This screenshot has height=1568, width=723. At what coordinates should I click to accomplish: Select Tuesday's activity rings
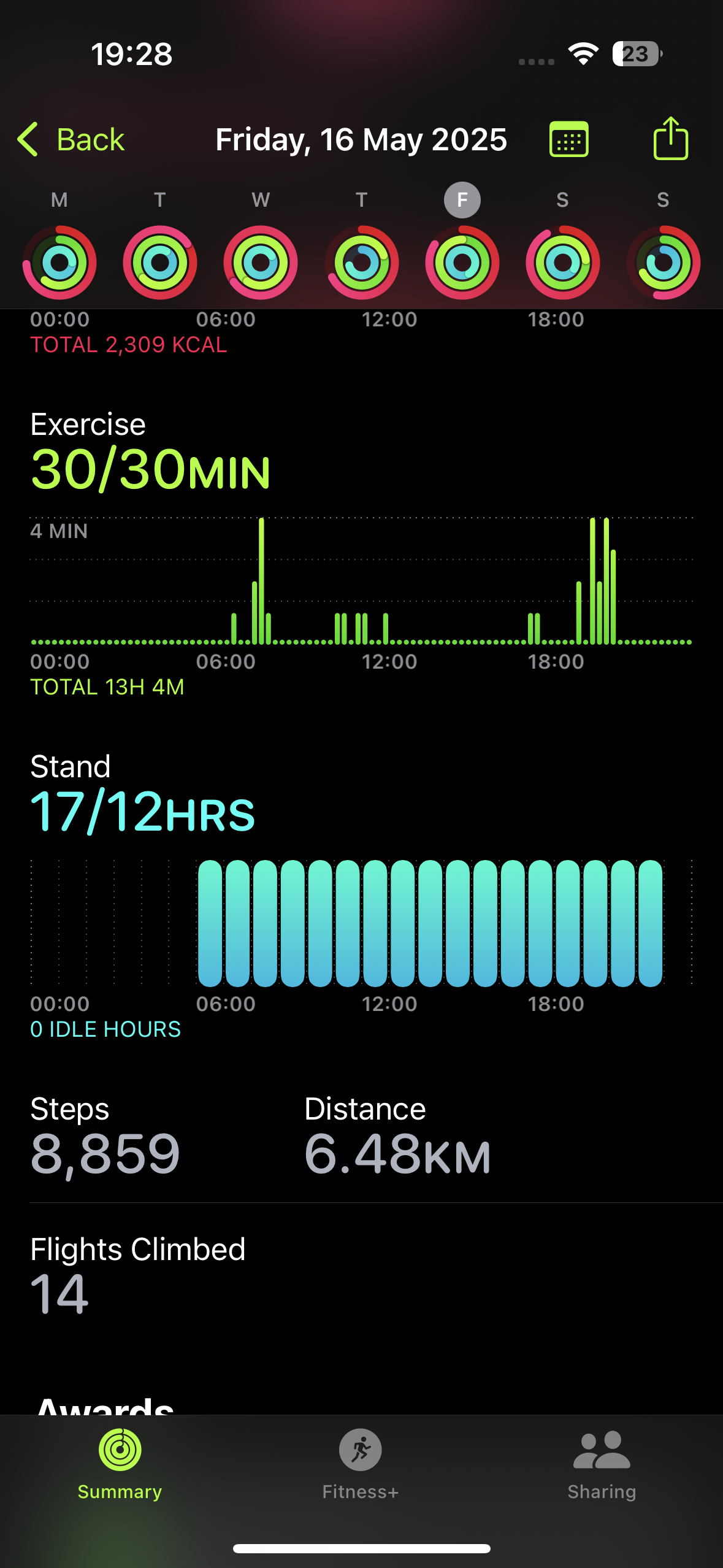160,263
